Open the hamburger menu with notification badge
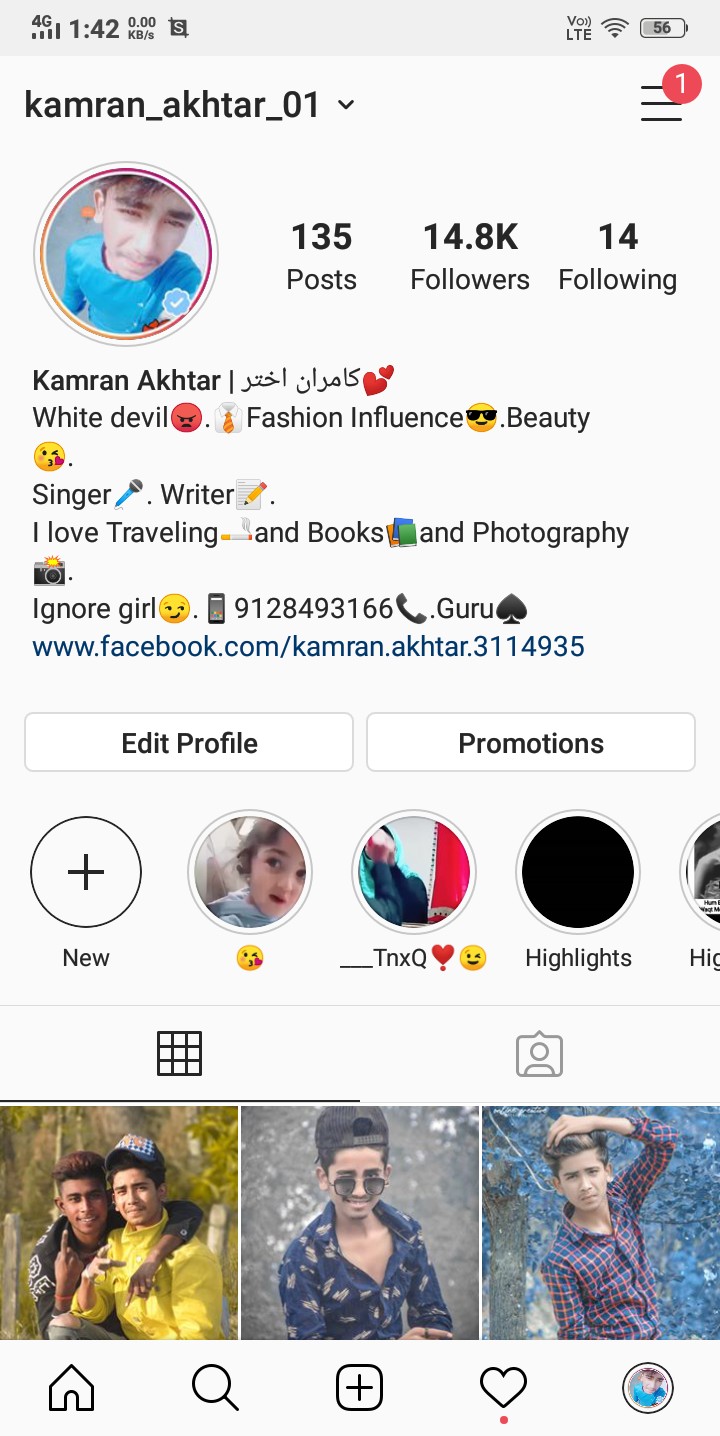 click(x=663, y=103)
